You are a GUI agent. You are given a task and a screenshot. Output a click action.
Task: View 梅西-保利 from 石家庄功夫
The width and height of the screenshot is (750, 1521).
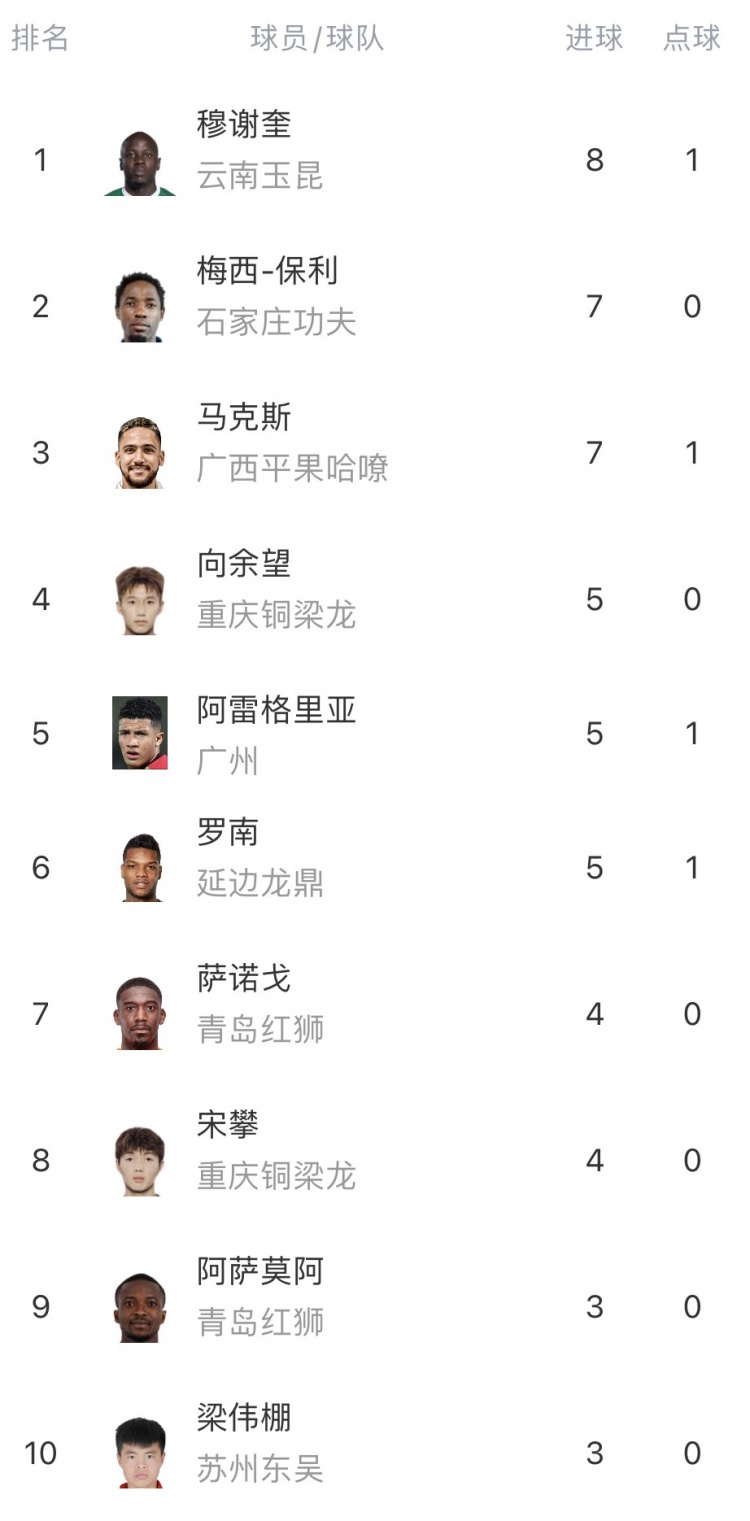click(x=267, y=272)
